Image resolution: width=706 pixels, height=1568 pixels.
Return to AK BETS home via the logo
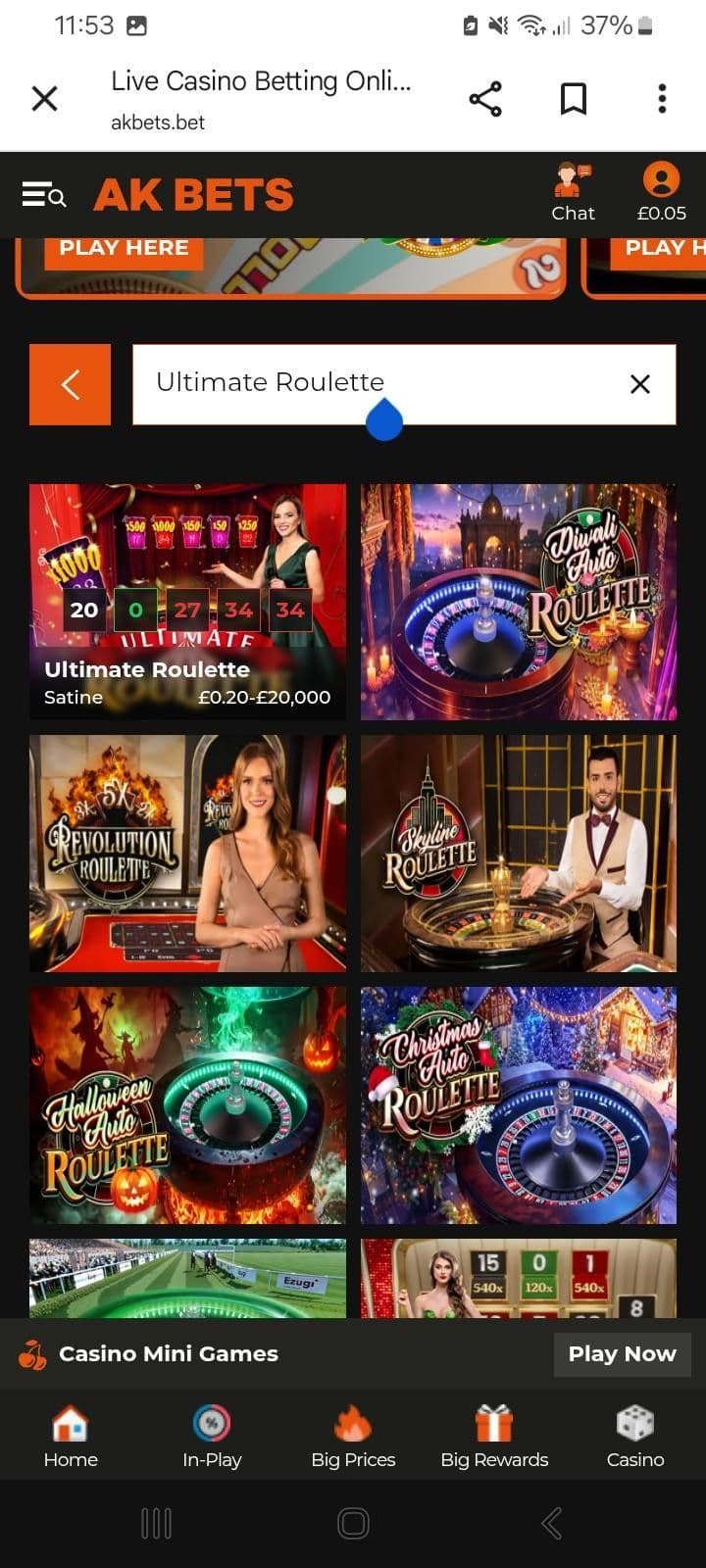tap(192, 194)
